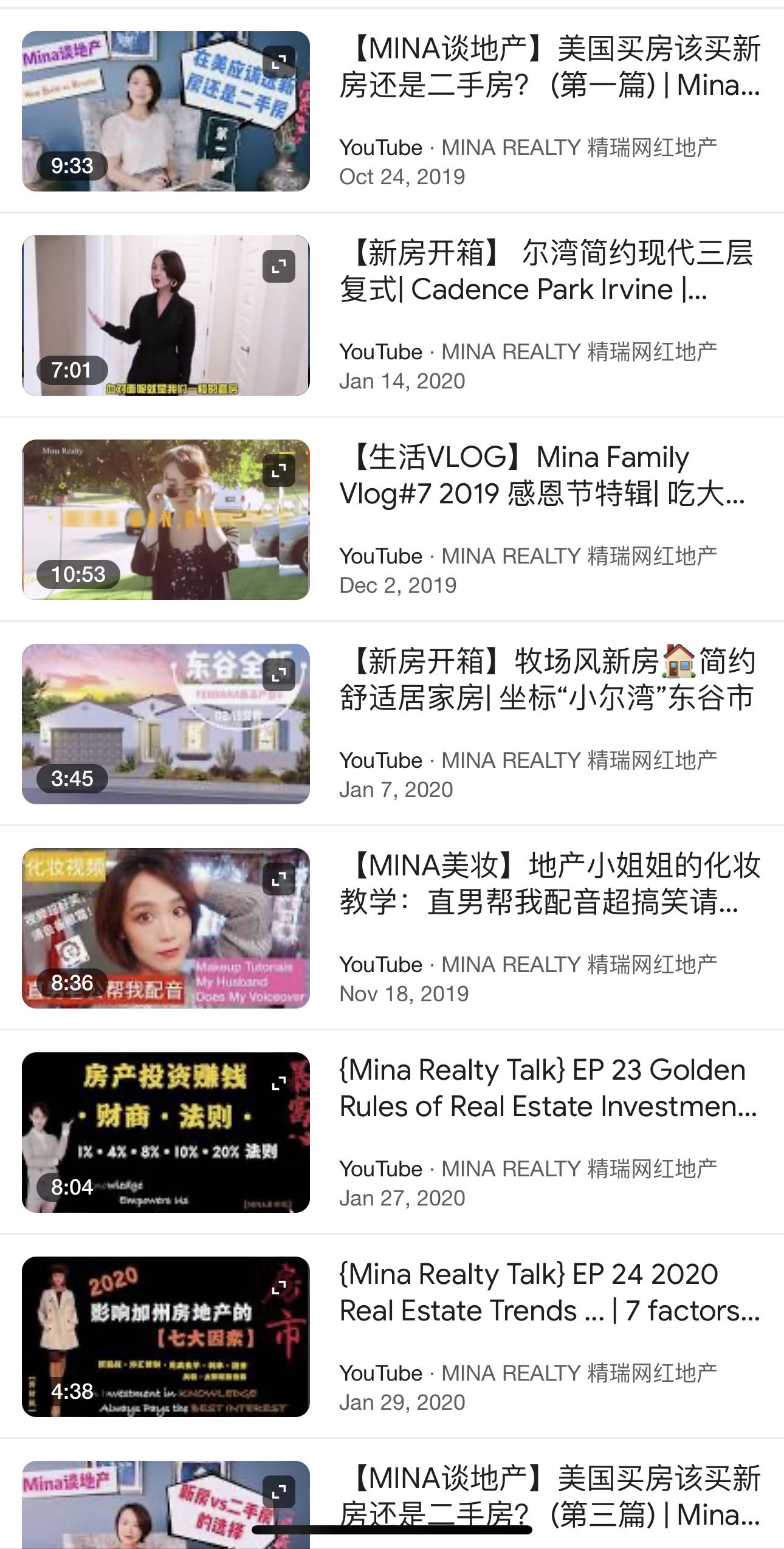
Task: Expand the preview on the 4:38 video thumbnail
Action: coord(279,1288)
